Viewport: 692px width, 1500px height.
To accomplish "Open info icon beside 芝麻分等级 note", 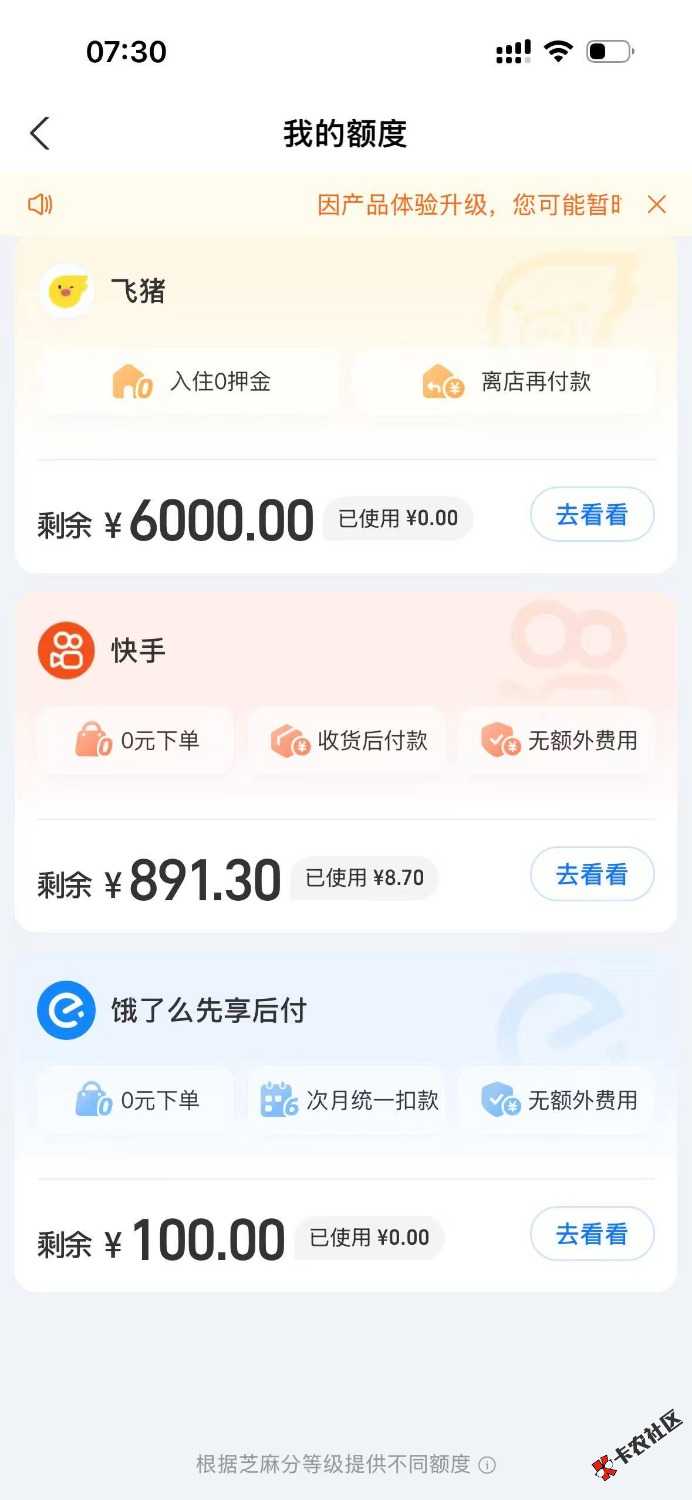I will 487,1465.
